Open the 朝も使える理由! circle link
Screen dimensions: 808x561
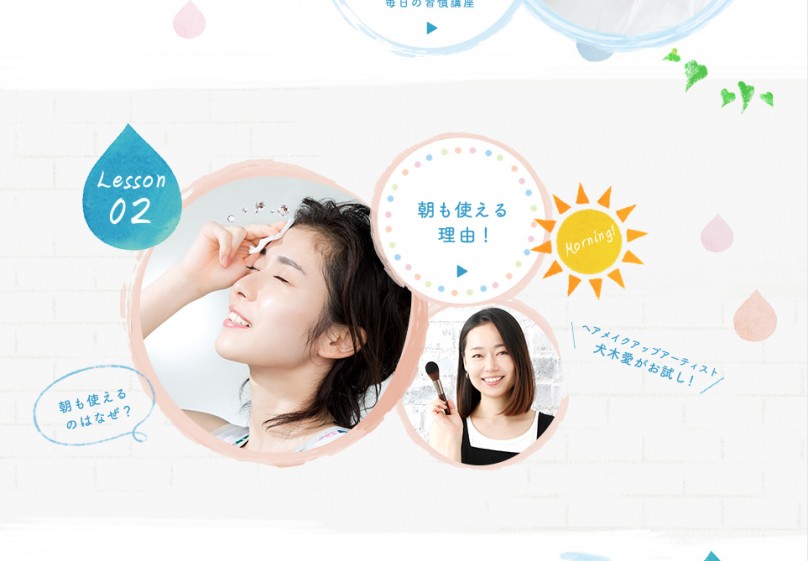(x=462, y=224)
